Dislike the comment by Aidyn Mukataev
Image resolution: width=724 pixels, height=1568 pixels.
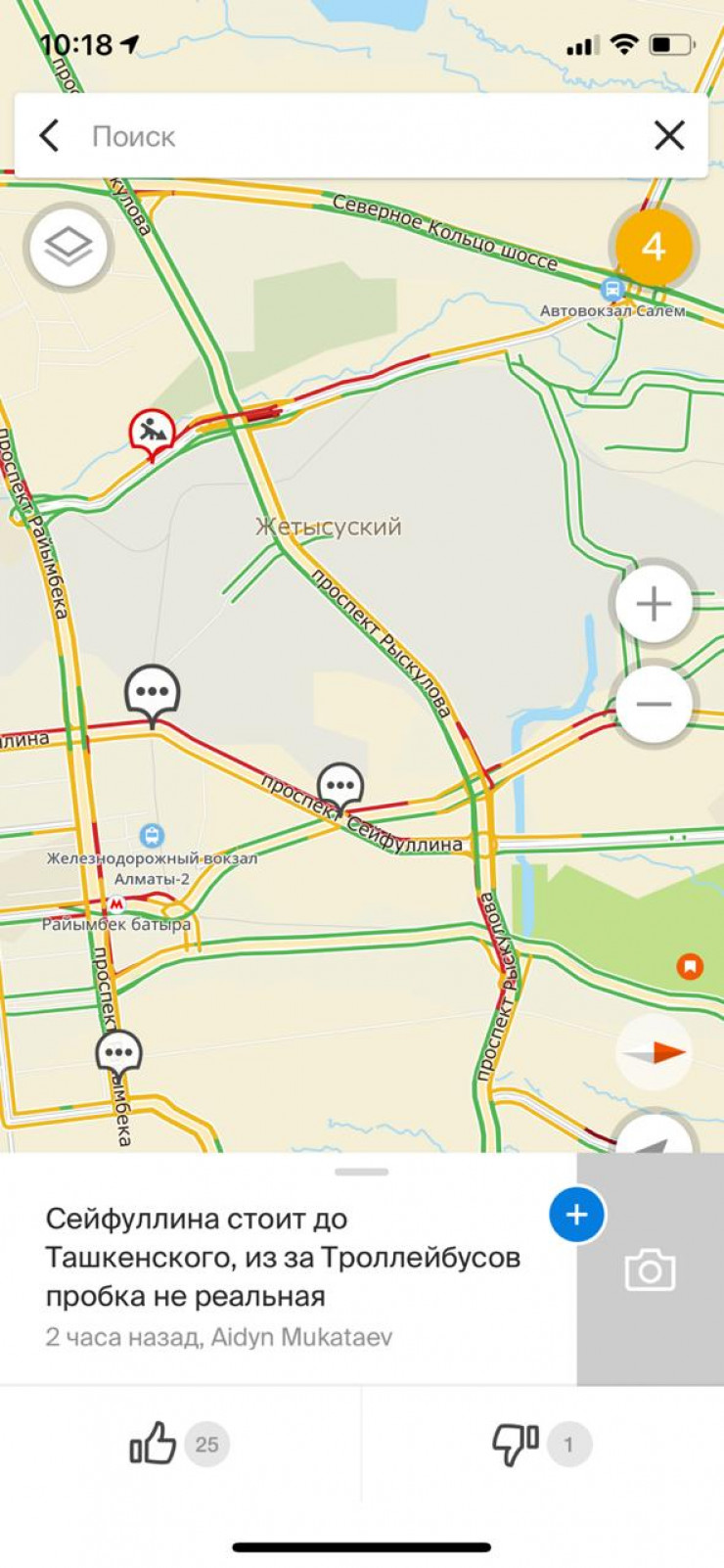[516, 1444]
